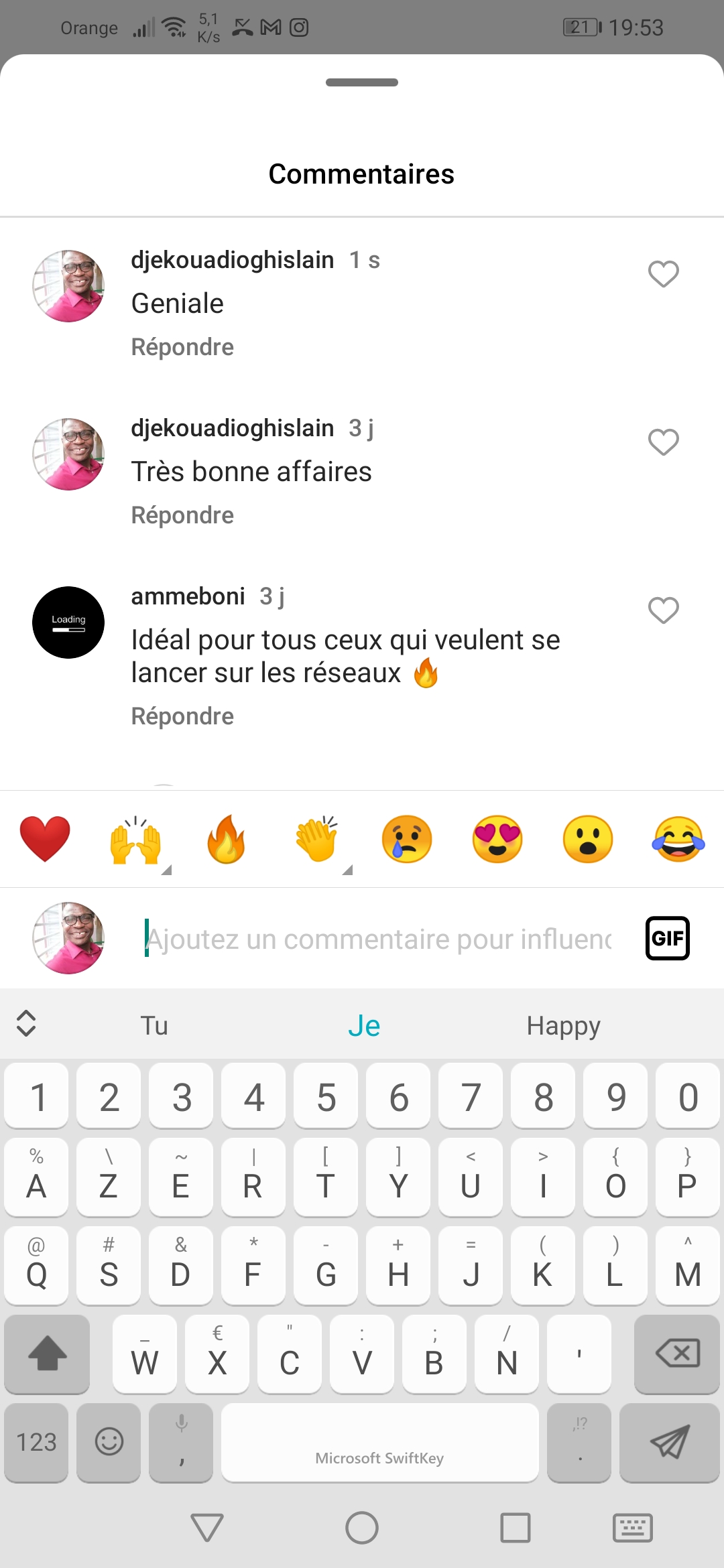The width and height of the screenshot is (724, 1568).
Task: Add the raised hands emoji
Action: pyautogui.click(x=135, y=839)
